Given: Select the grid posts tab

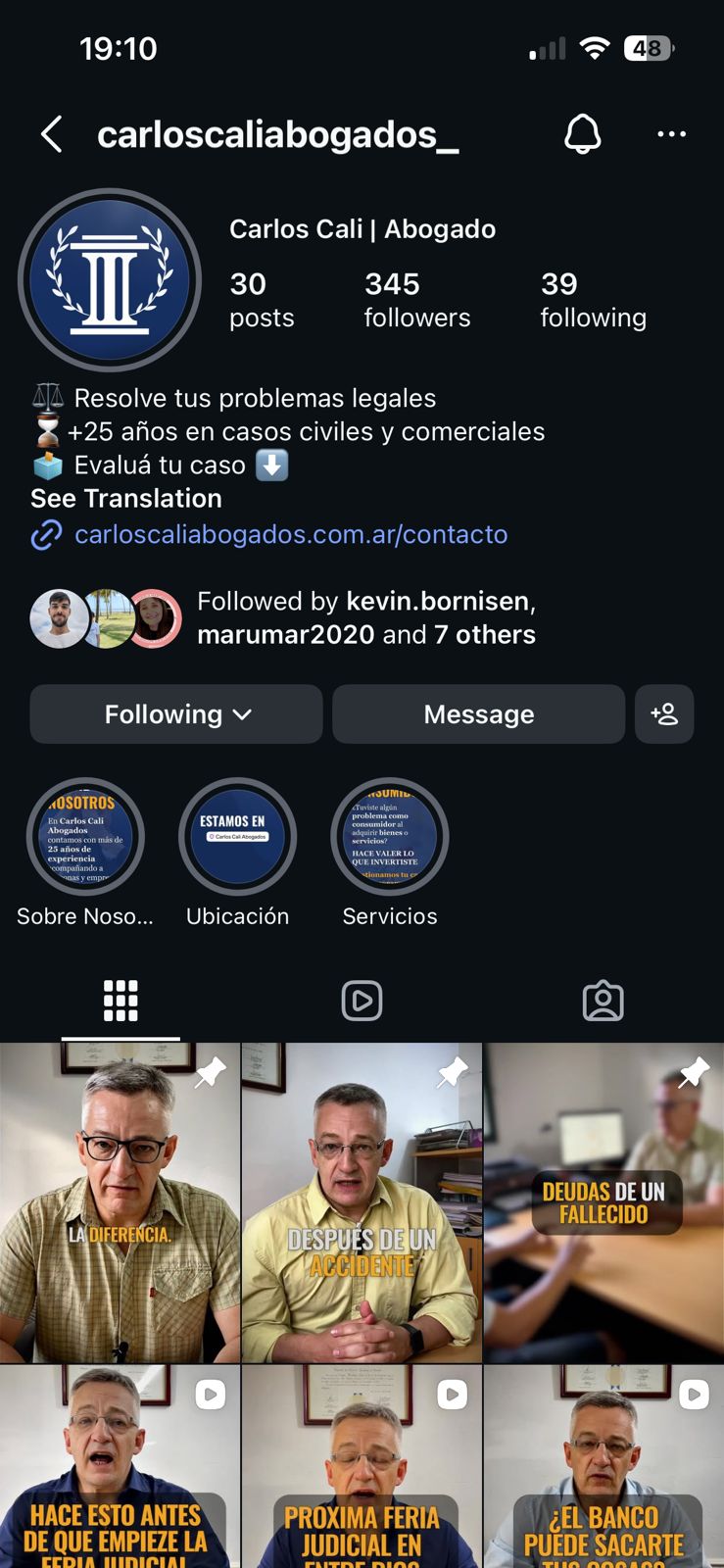Looking at the screenshot, I should click(120, 1001).
